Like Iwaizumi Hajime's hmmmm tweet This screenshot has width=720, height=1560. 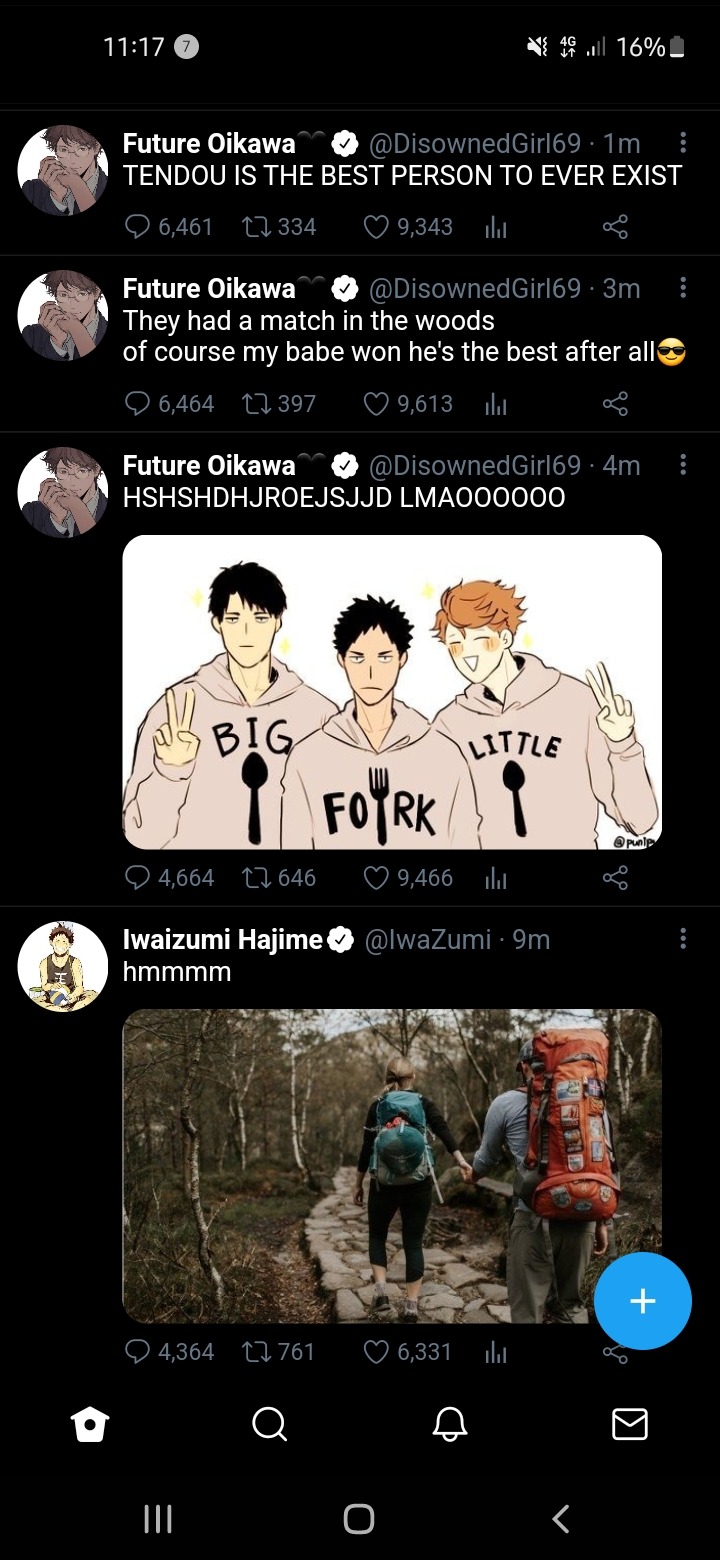(x=376, y=1352)
